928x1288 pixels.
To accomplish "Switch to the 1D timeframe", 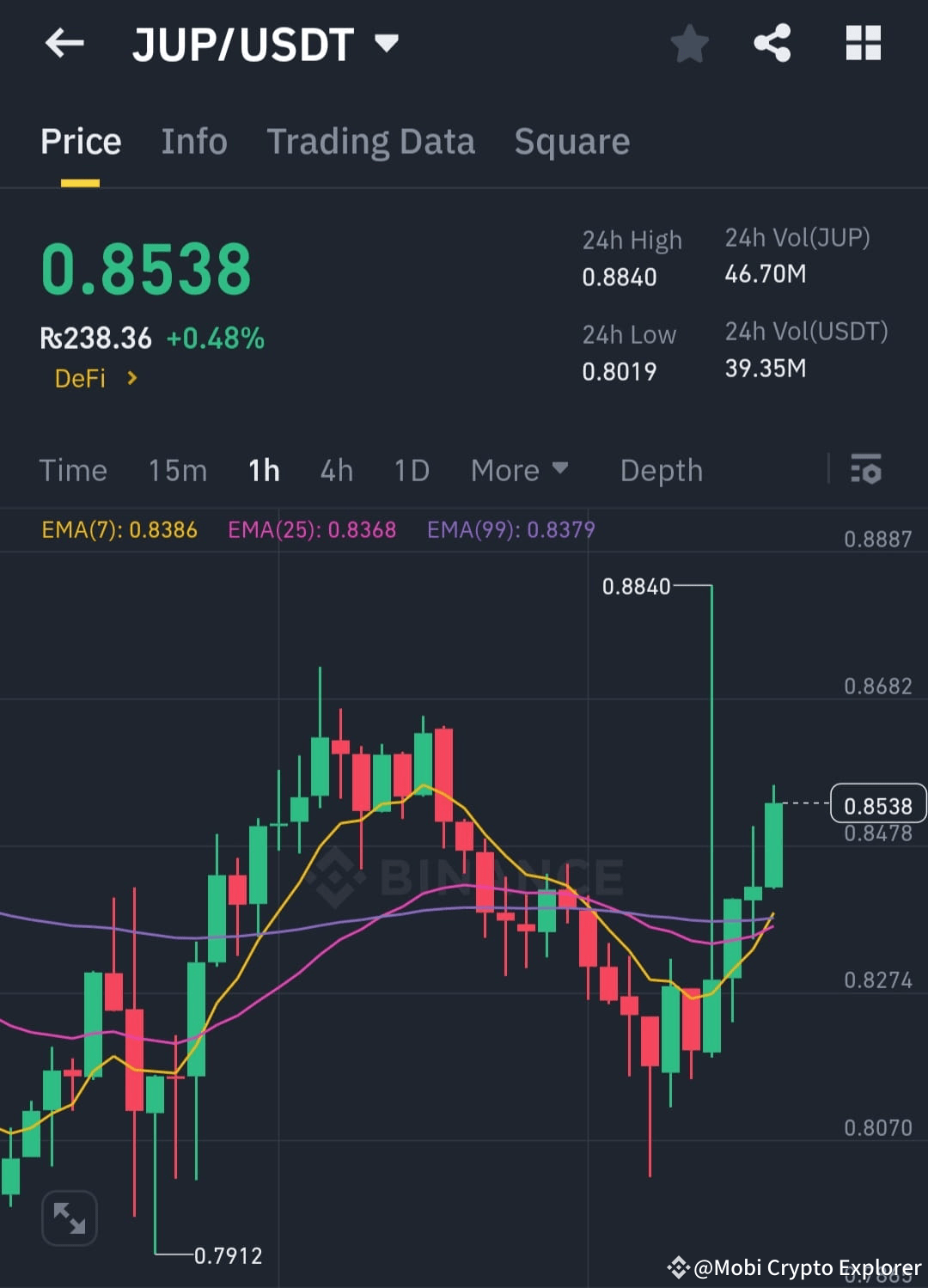I will [x=411, y=470].
